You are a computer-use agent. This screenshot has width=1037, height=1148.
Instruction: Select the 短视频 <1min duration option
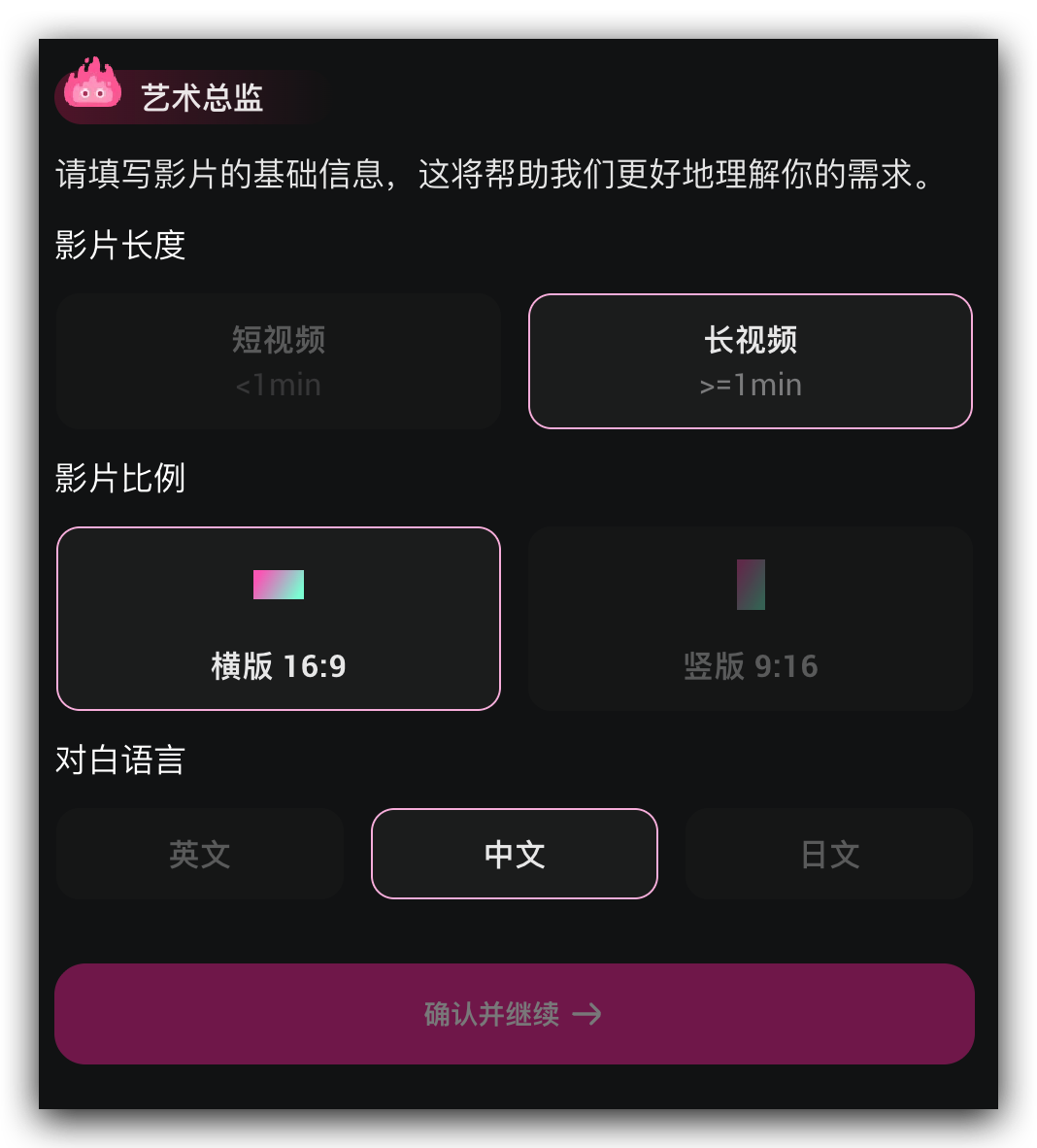tap(279, 361)
